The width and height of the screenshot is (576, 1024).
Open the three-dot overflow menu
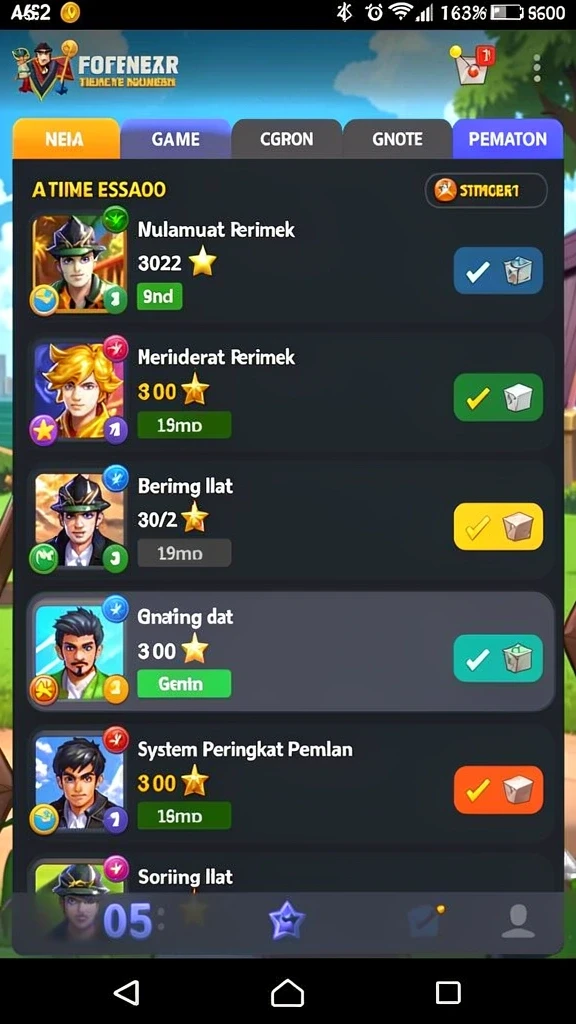[537, 68]
